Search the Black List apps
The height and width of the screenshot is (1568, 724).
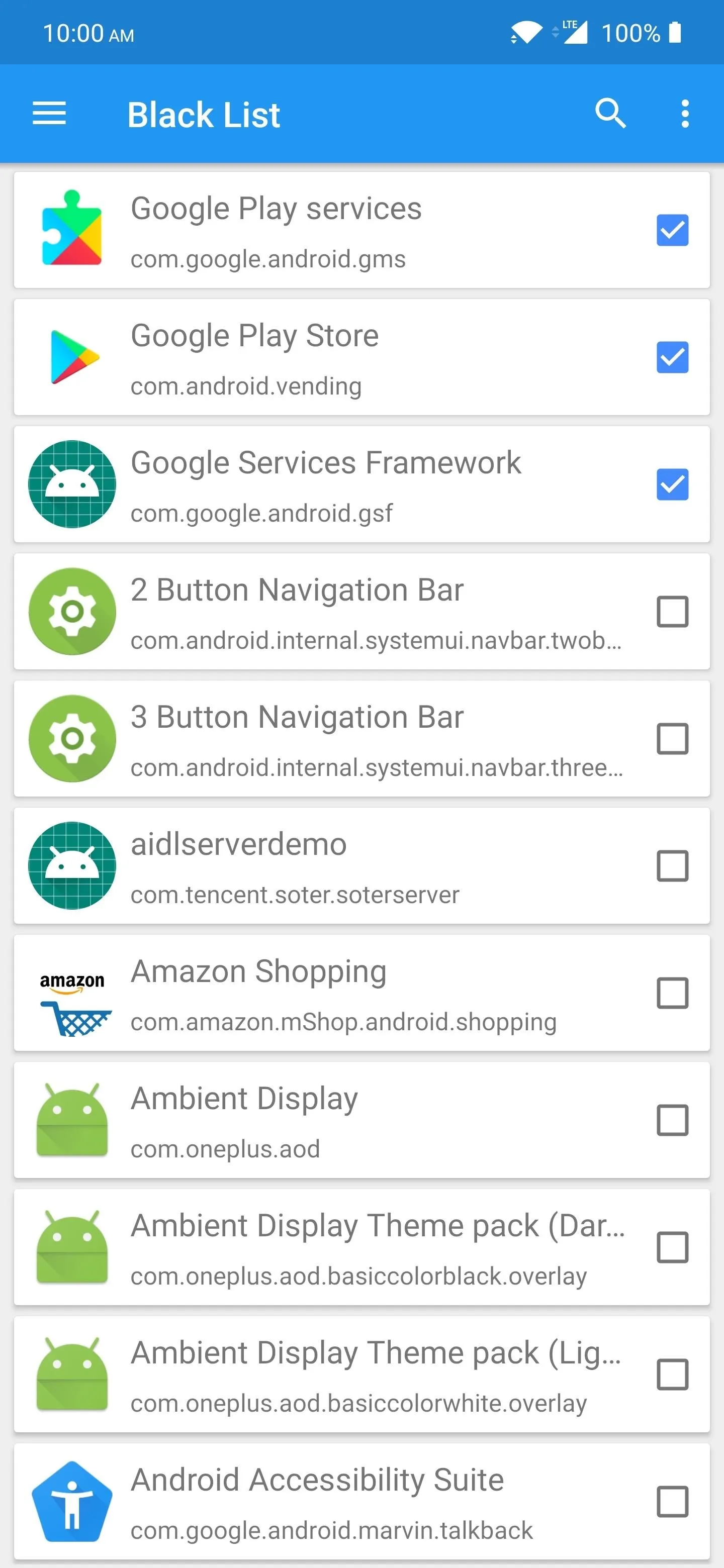[x=610, y=114]
